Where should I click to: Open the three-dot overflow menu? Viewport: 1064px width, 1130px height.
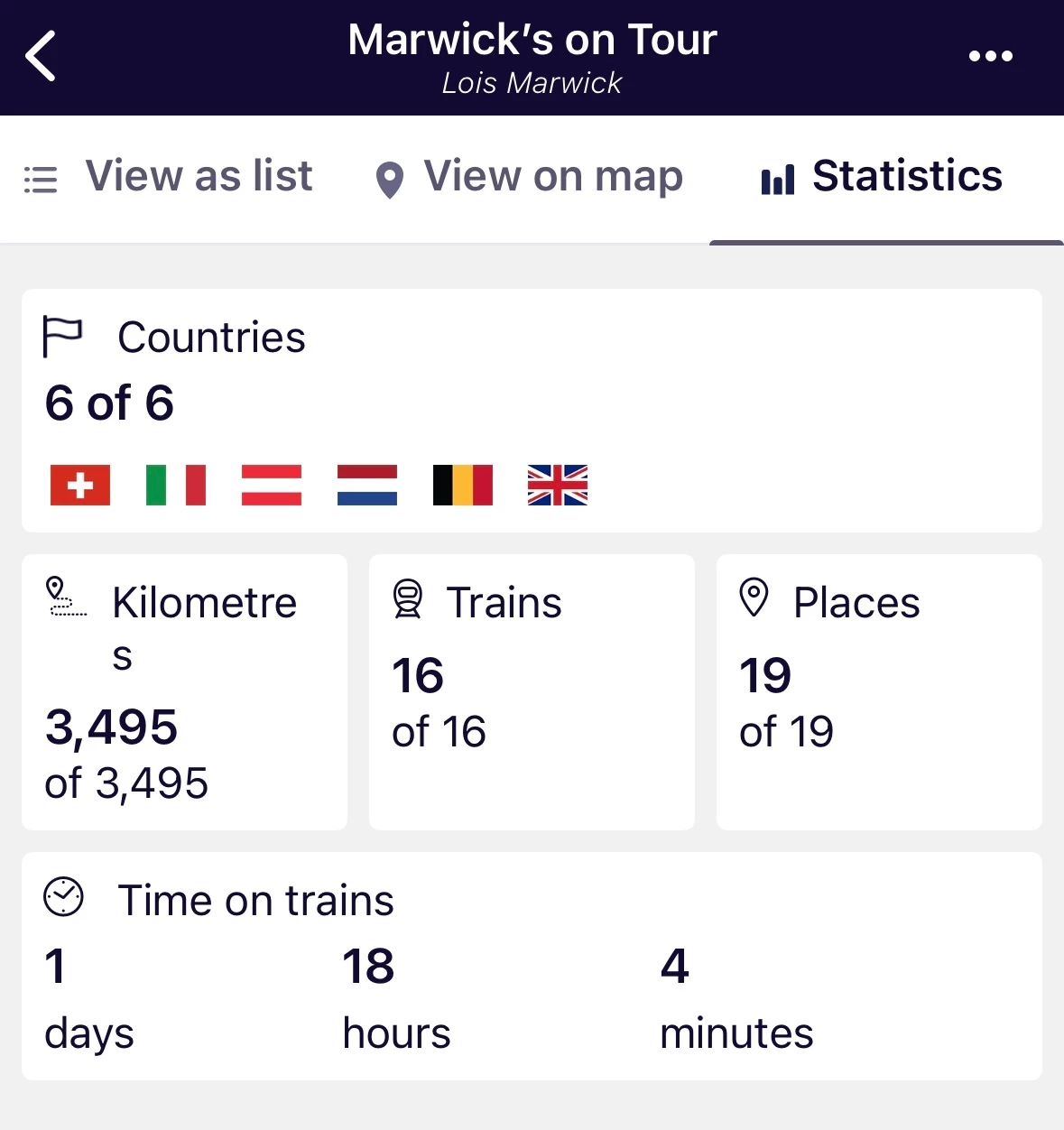(990, 56)
